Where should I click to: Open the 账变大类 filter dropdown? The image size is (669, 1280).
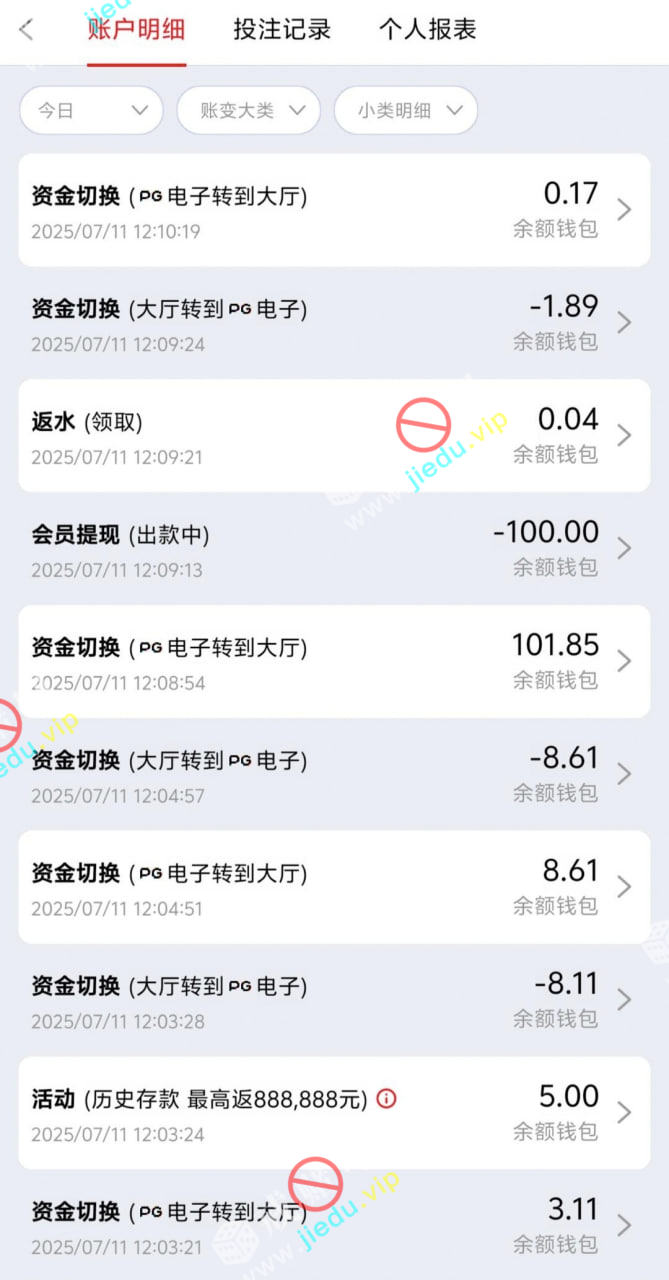pos(248,111)
